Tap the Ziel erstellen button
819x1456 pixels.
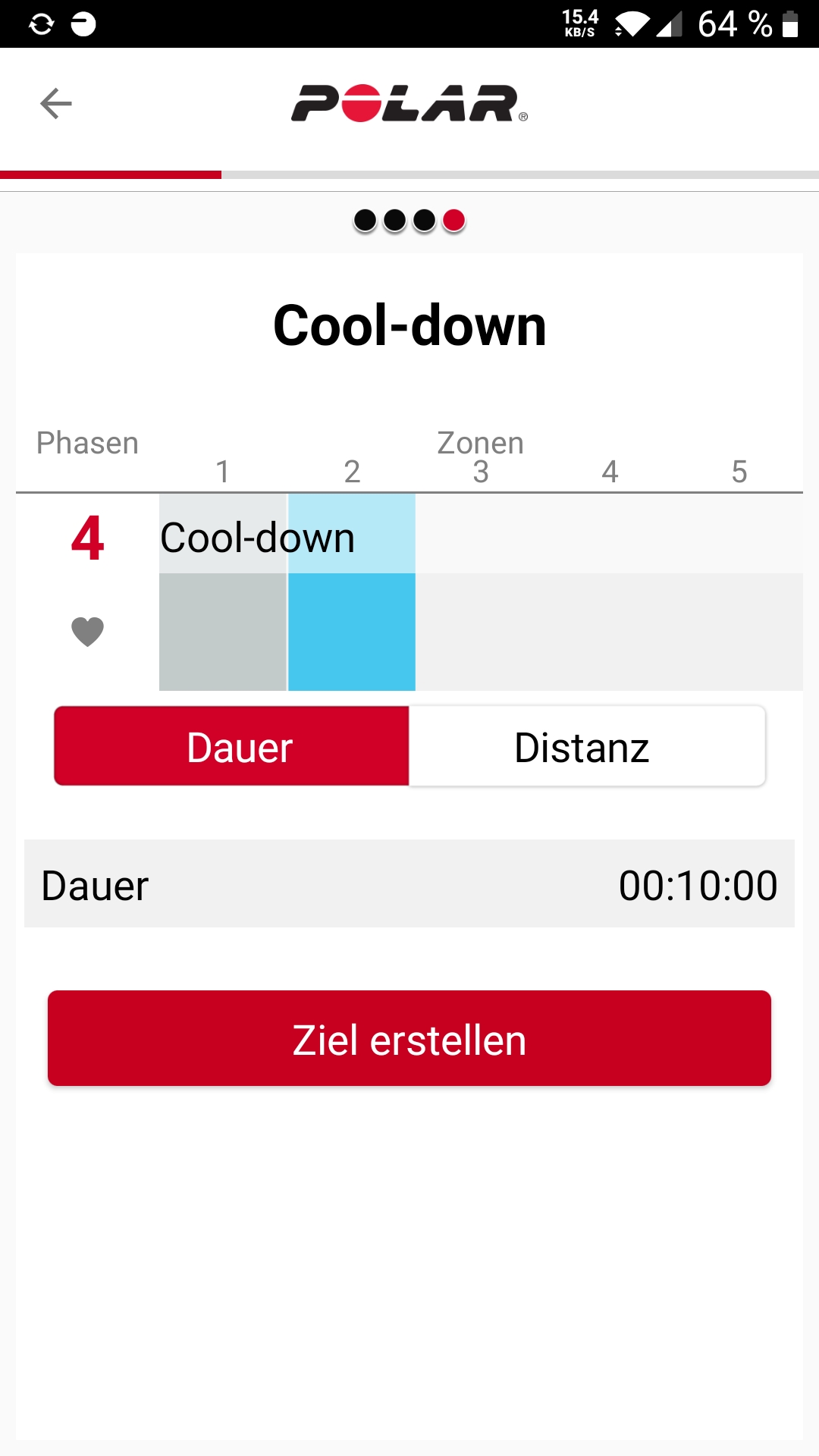(x=409, y=1038)
